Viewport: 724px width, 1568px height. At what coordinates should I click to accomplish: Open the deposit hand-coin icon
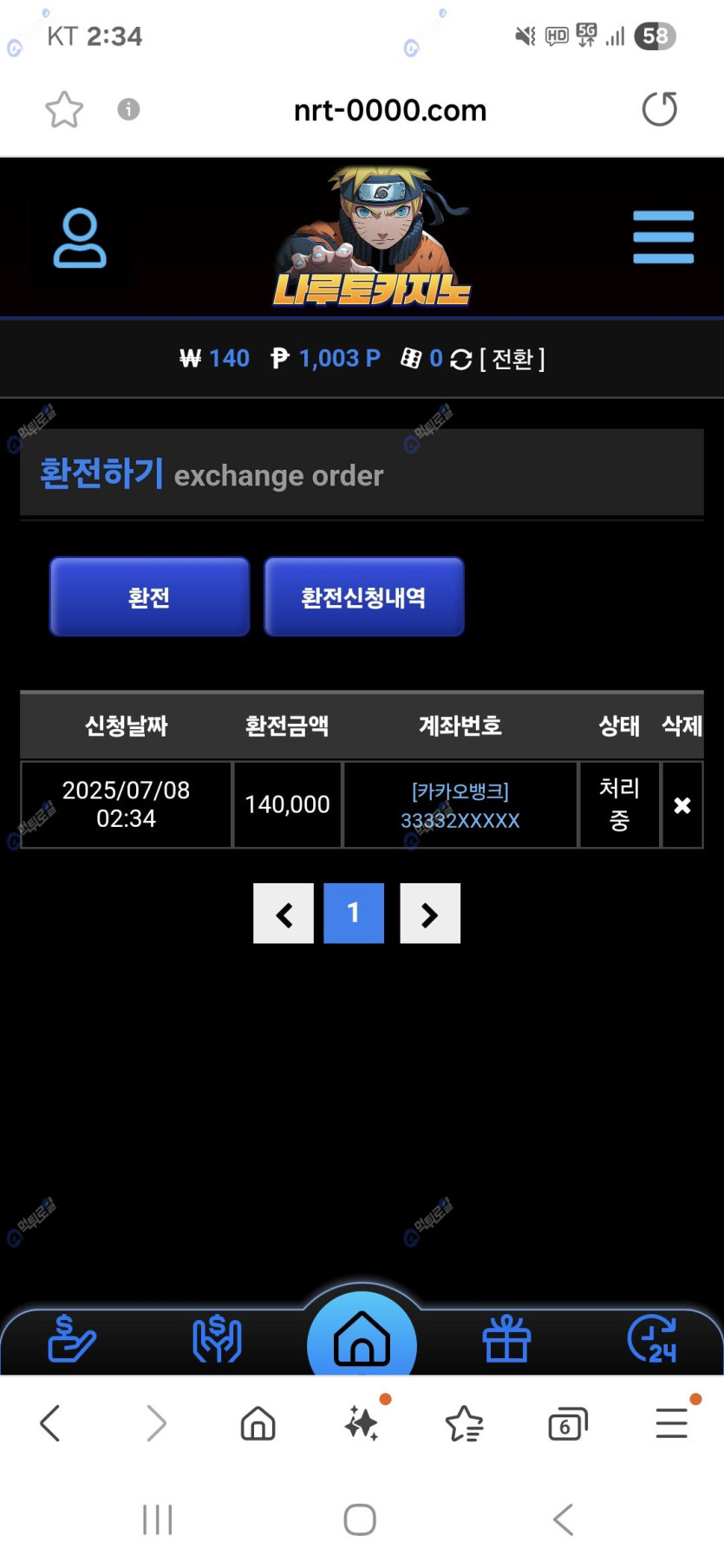pos(71,1339)
